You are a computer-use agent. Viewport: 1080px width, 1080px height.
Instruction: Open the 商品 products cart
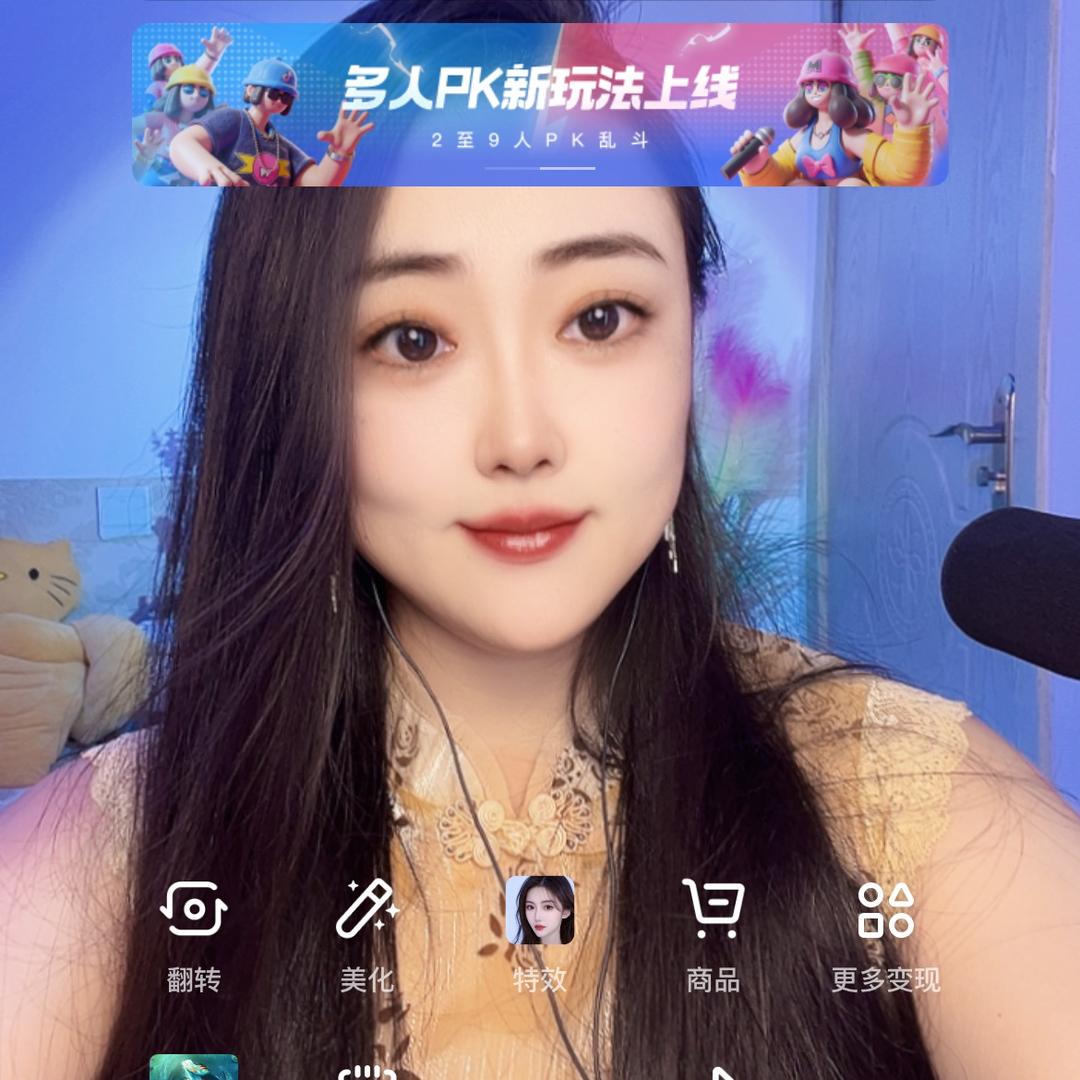(x=714, y=935)
